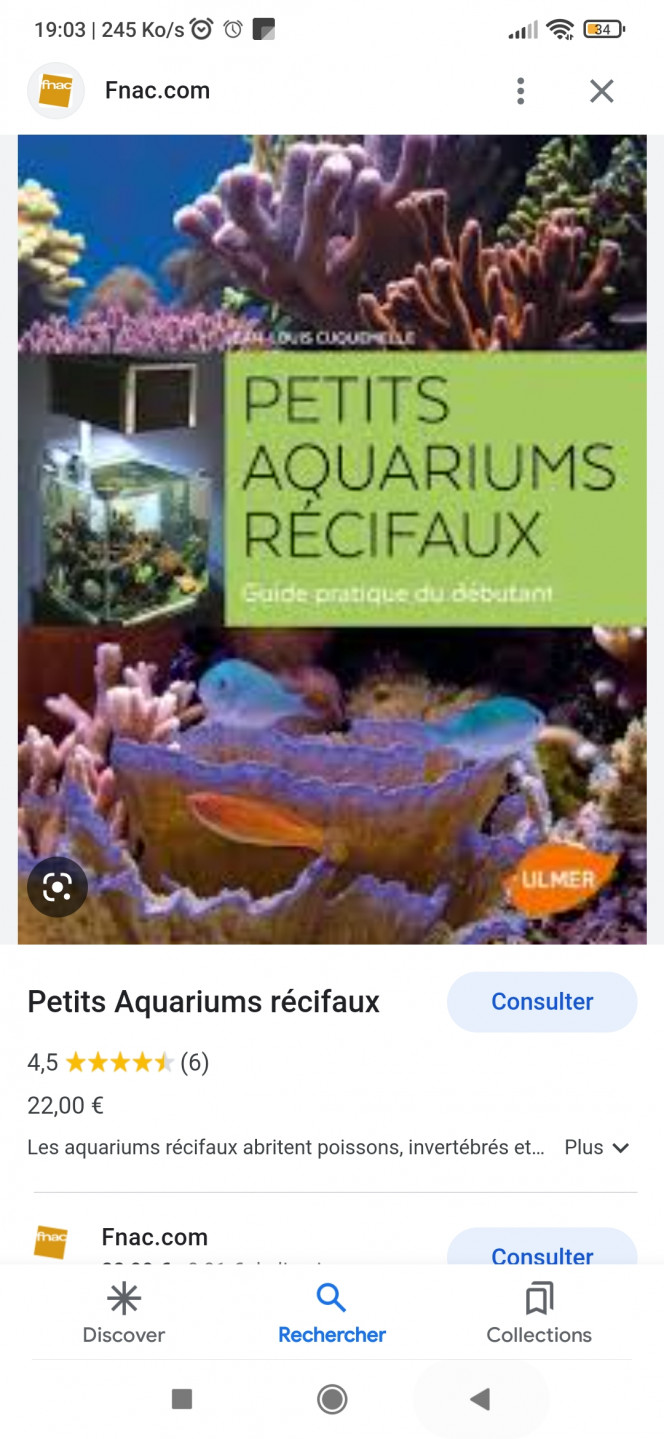The height and width of the screenshot is (1439, 664).
Task: Tap Consulter next to Petits Aquariums récifaux
Action: pyautogui.click(x=541, y=1001)
